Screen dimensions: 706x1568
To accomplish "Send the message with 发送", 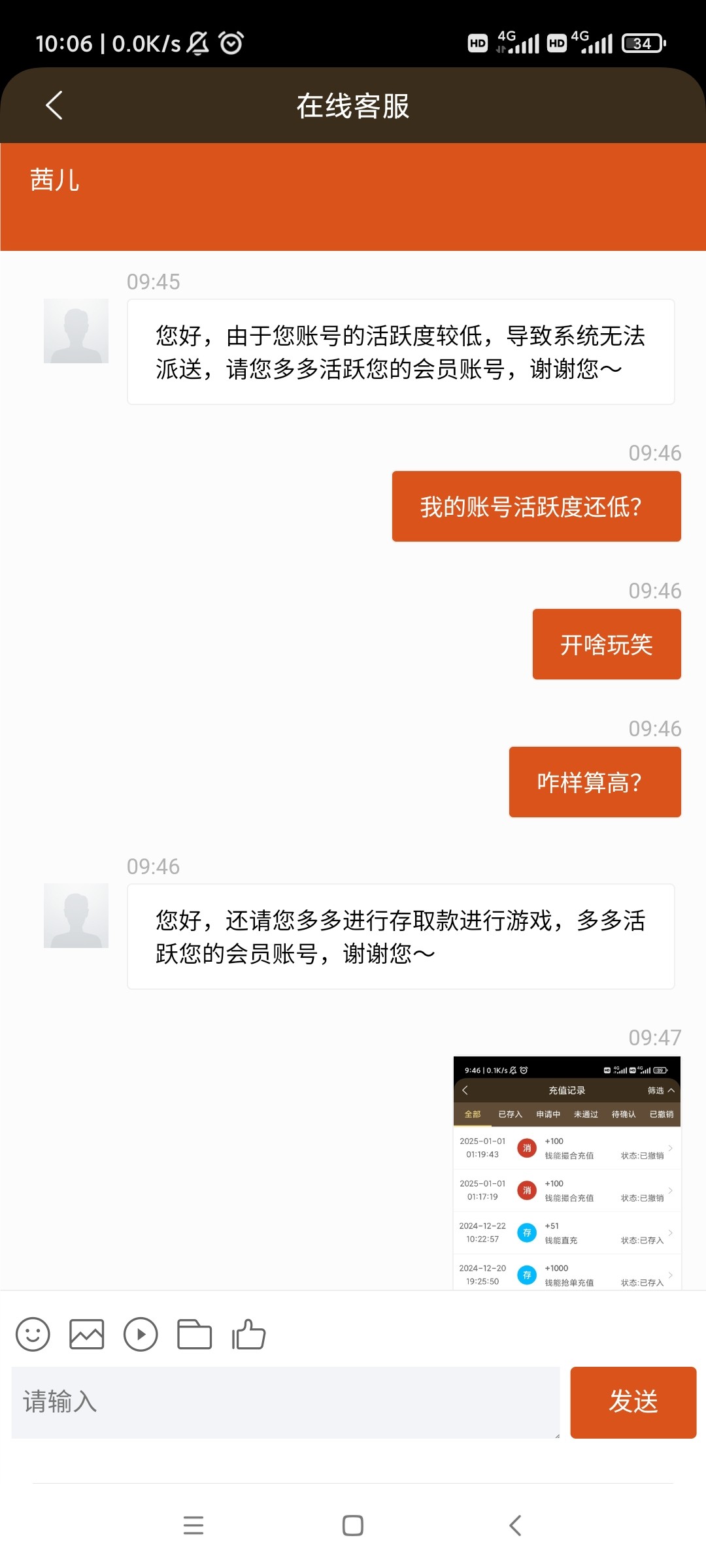I will click(633, 1402).
